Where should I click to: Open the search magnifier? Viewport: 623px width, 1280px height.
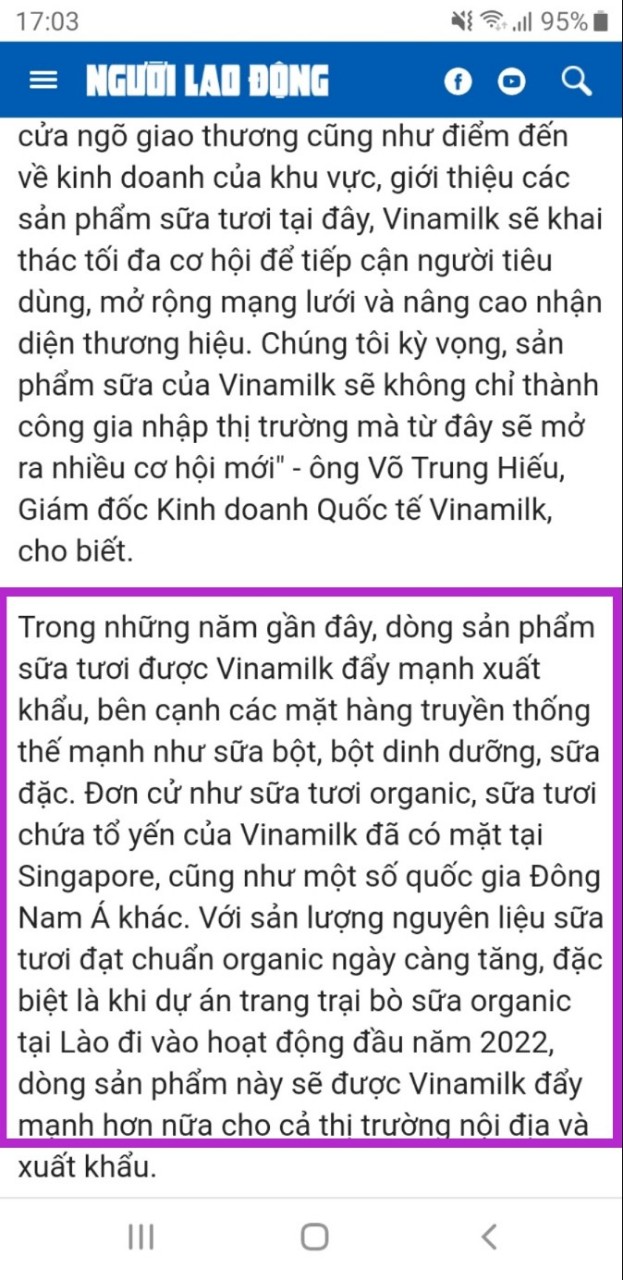tap(577, 81)
